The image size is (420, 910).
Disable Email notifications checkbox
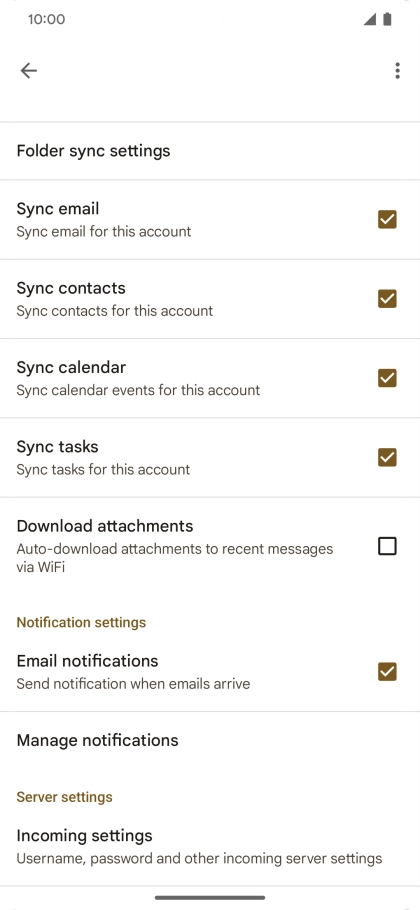387,672
